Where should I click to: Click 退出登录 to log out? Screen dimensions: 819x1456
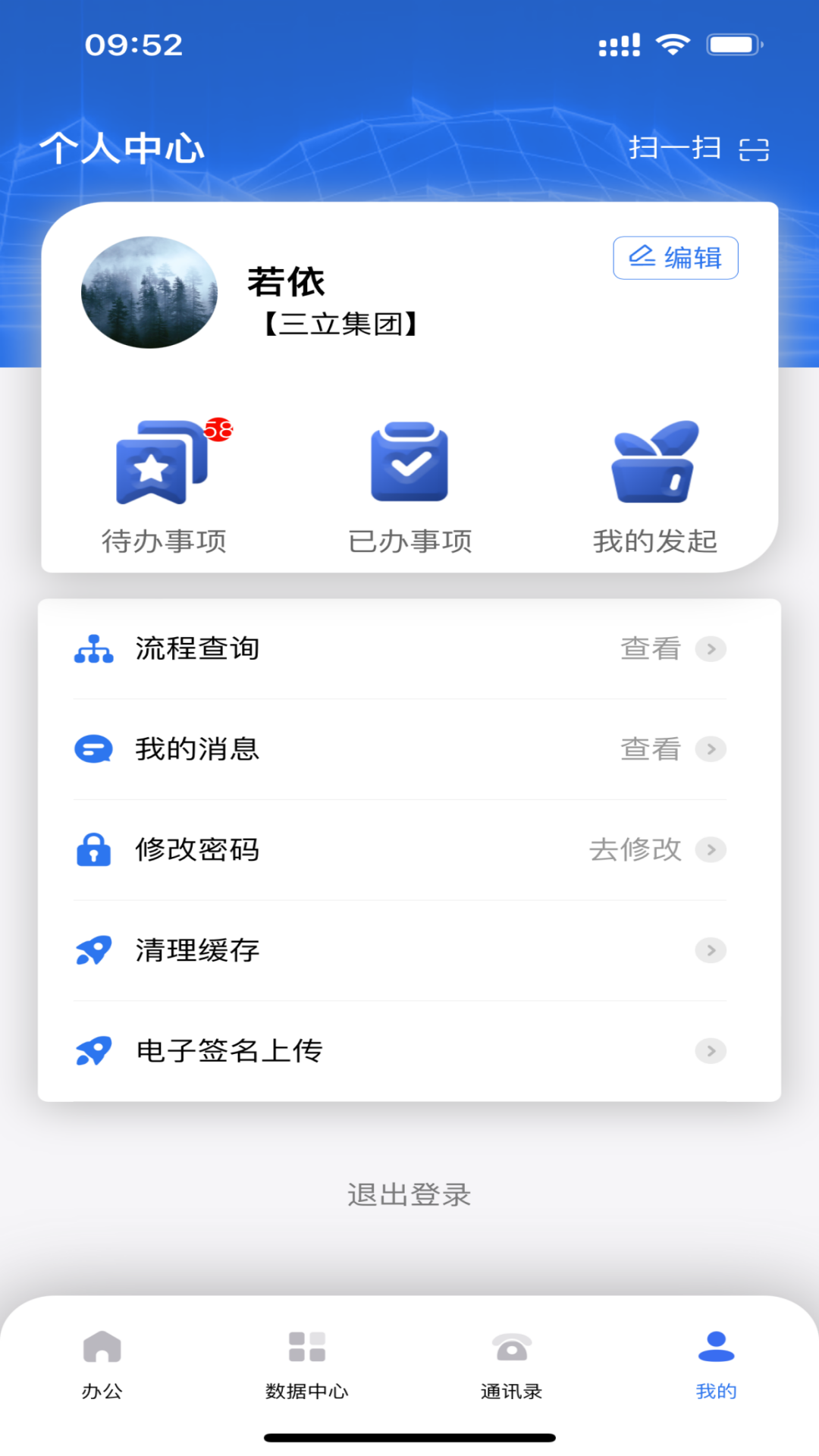[409, 1194]
